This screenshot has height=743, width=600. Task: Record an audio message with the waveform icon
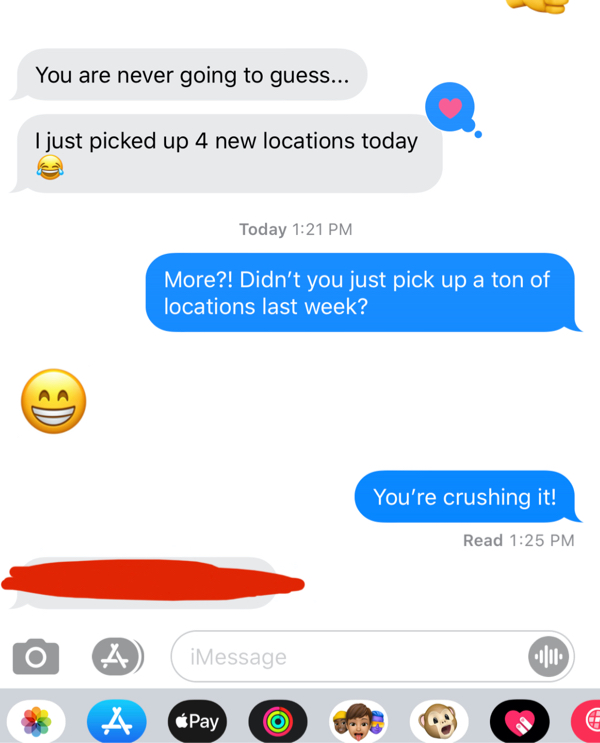tap(548, 657)
